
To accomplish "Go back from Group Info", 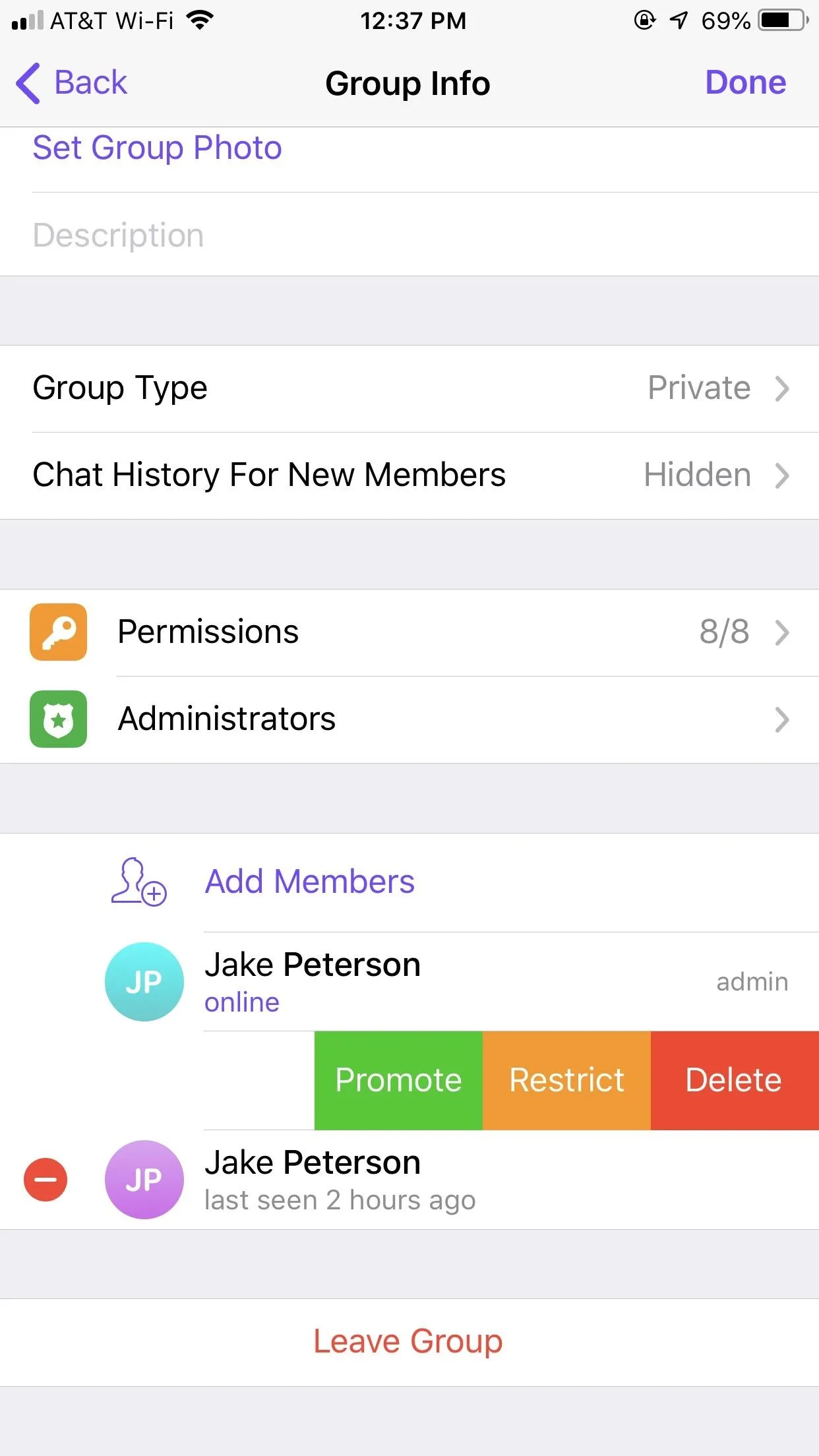I will coord(71,83).
